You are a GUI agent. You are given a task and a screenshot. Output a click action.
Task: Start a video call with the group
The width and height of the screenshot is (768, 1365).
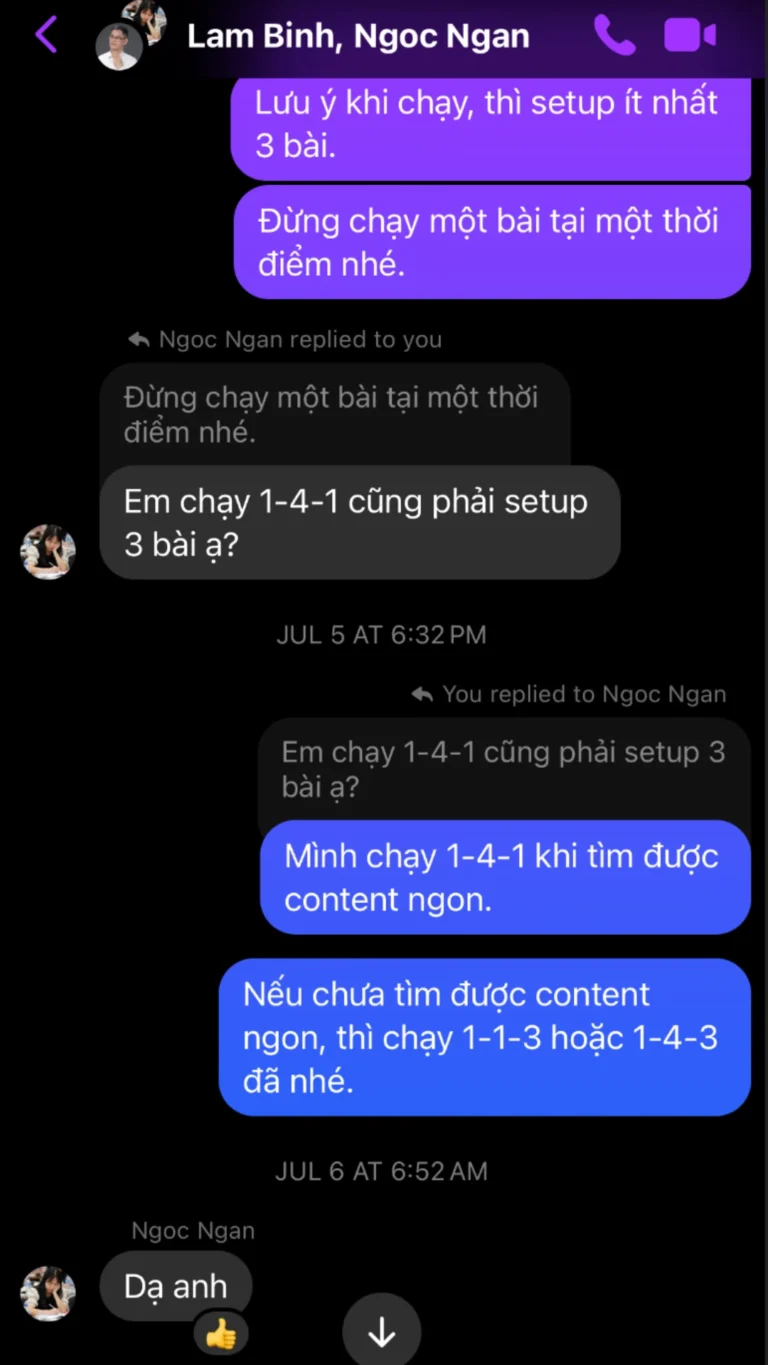pos(689,36)
